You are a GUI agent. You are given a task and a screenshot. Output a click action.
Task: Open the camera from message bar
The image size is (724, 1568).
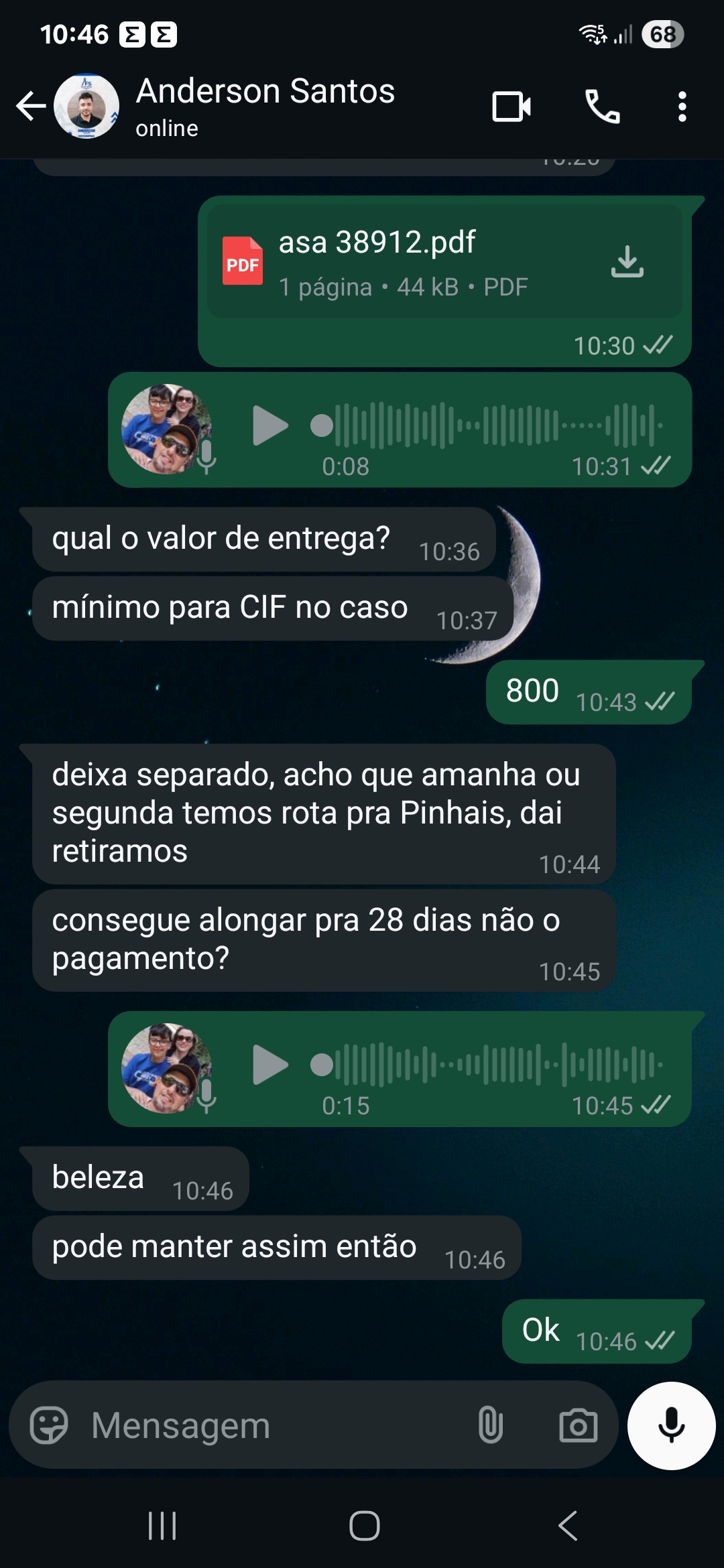pyautogui.click(x=578, y=1425)
